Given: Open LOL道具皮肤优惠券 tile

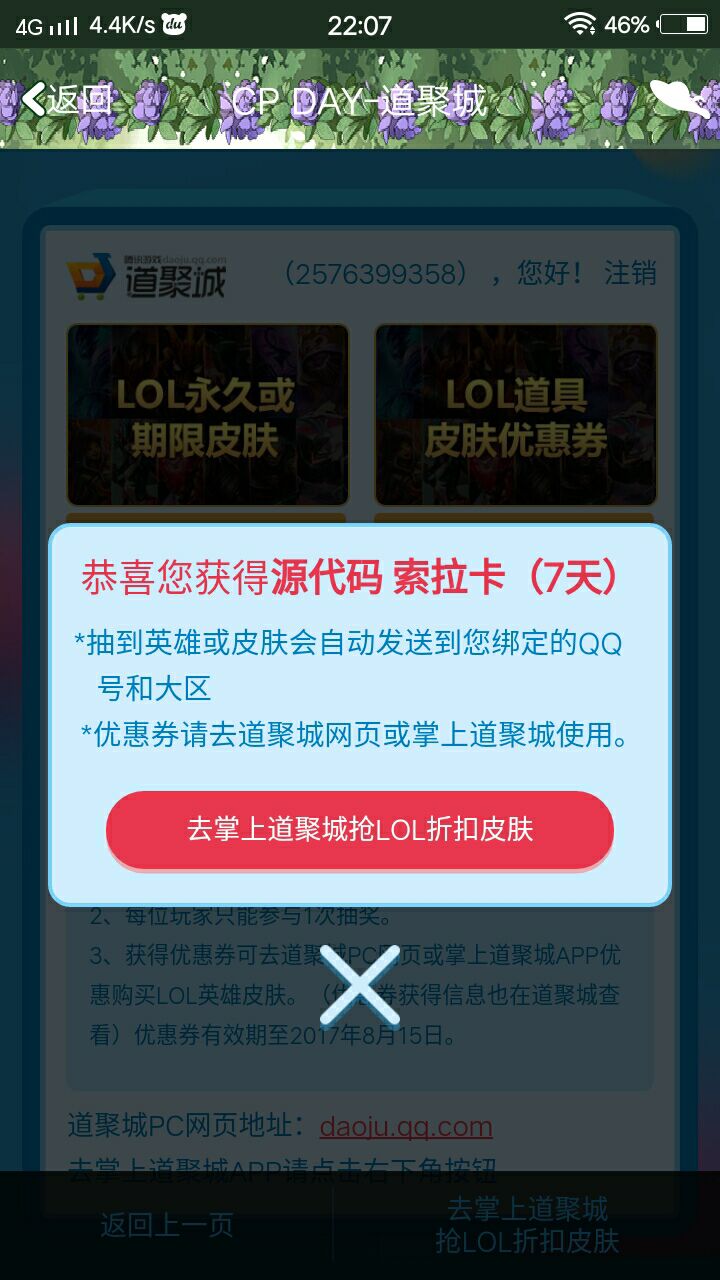Looking at the screenshot, I should [x=516, y=415].
